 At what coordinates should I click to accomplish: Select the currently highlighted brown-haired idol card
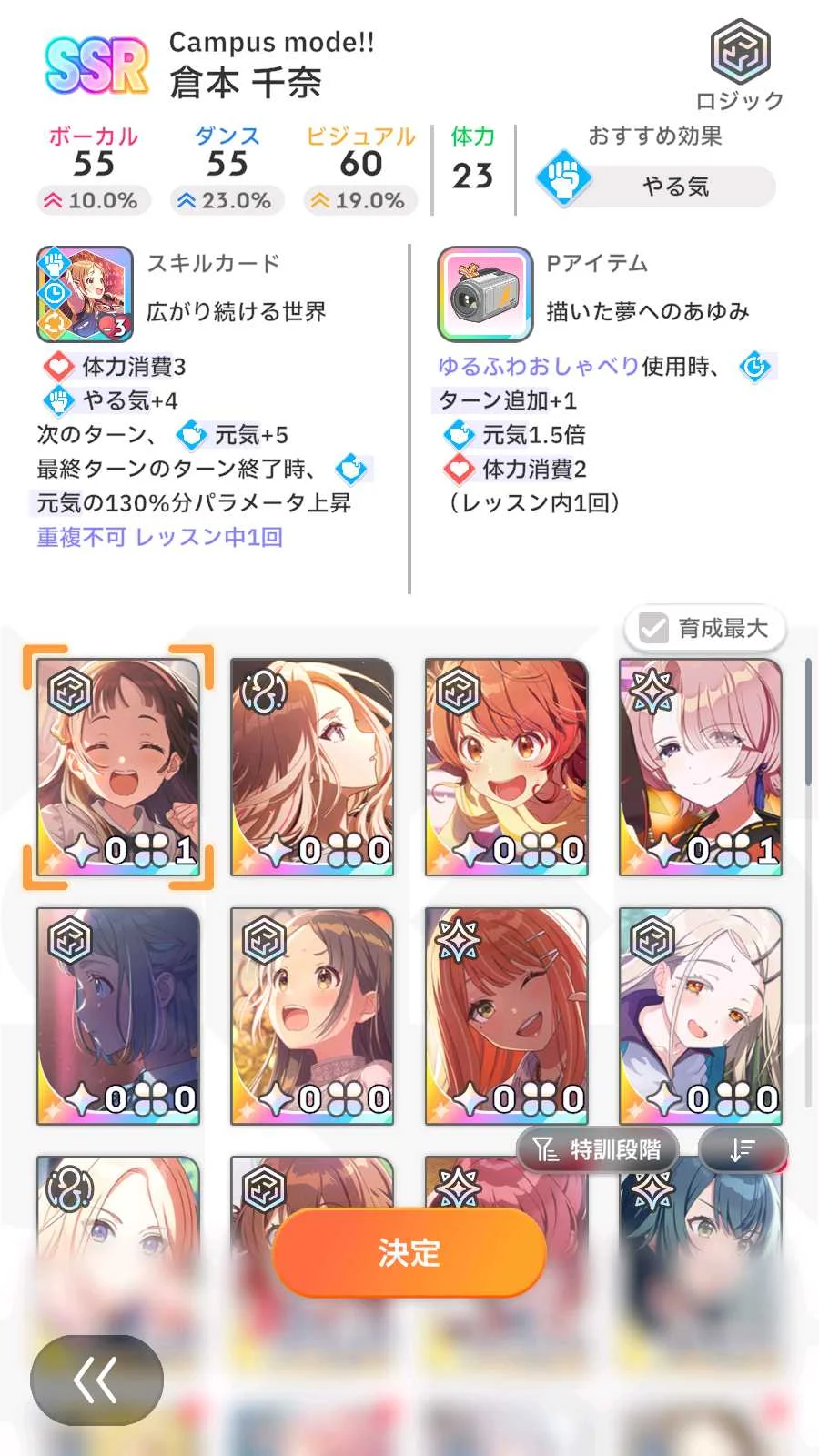pos(118,766)
